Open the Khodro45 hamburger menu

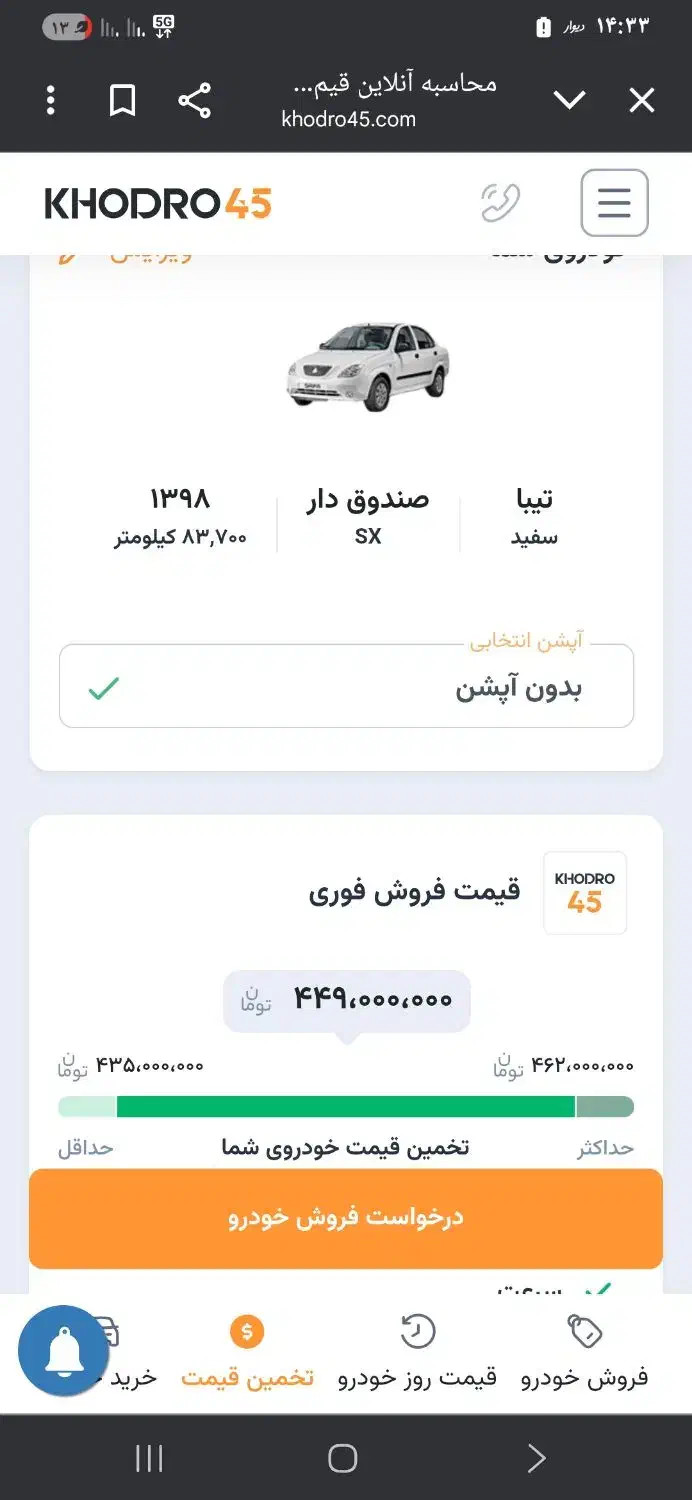[614, 203]
